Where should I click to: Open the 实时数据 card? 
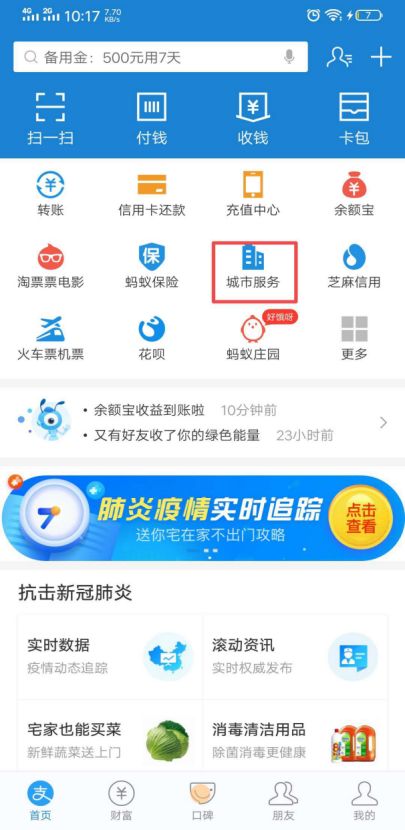(x=110, y=656)
